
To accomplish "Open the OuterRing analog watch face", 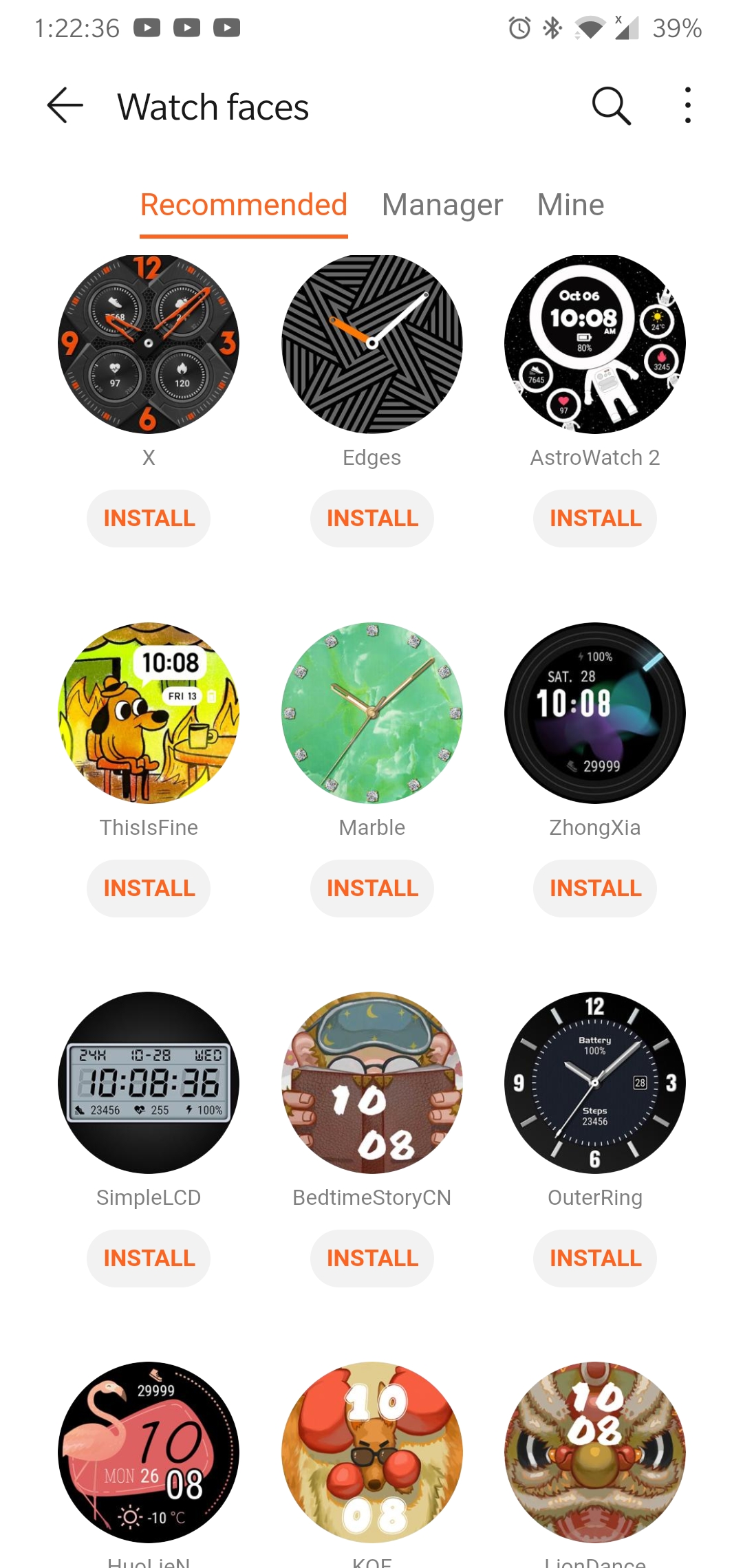I will [594, 1083].
